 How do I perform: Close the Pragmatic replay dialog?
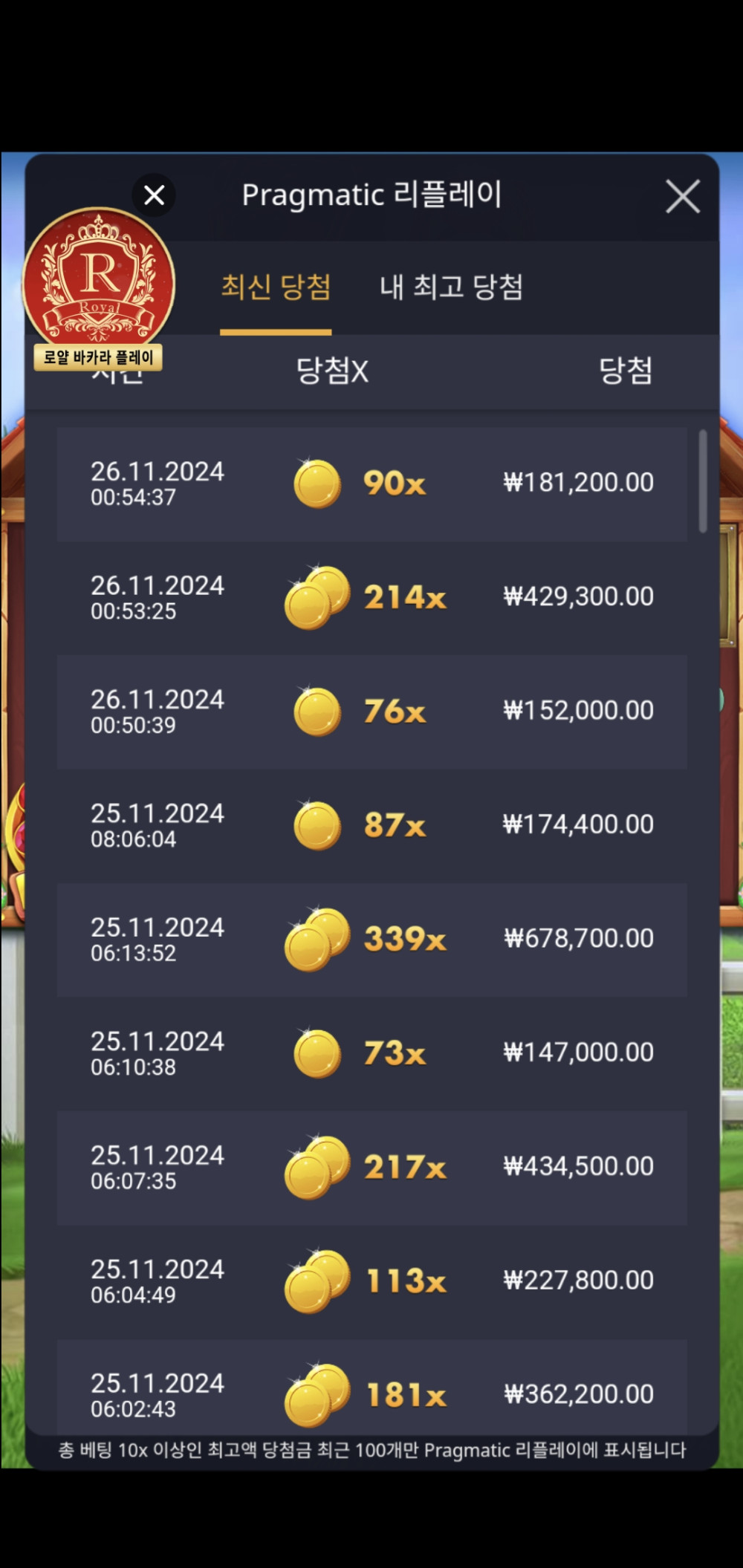click(x=682, y=197)
